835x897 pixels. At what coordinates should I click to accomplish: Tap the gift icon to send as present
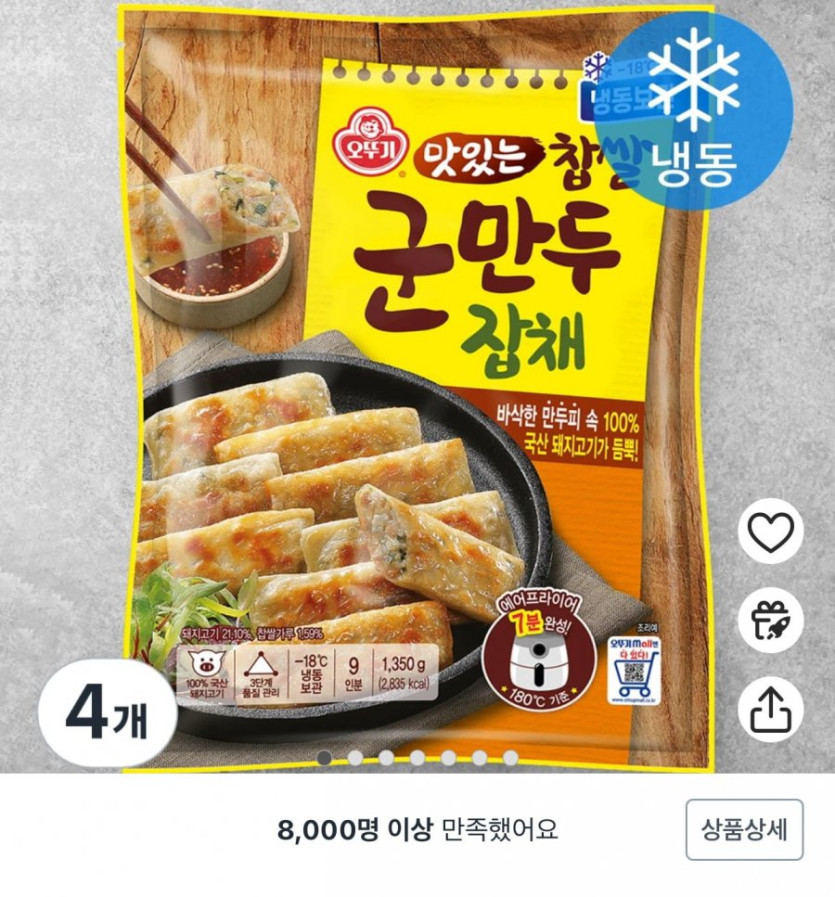(771, 620)
